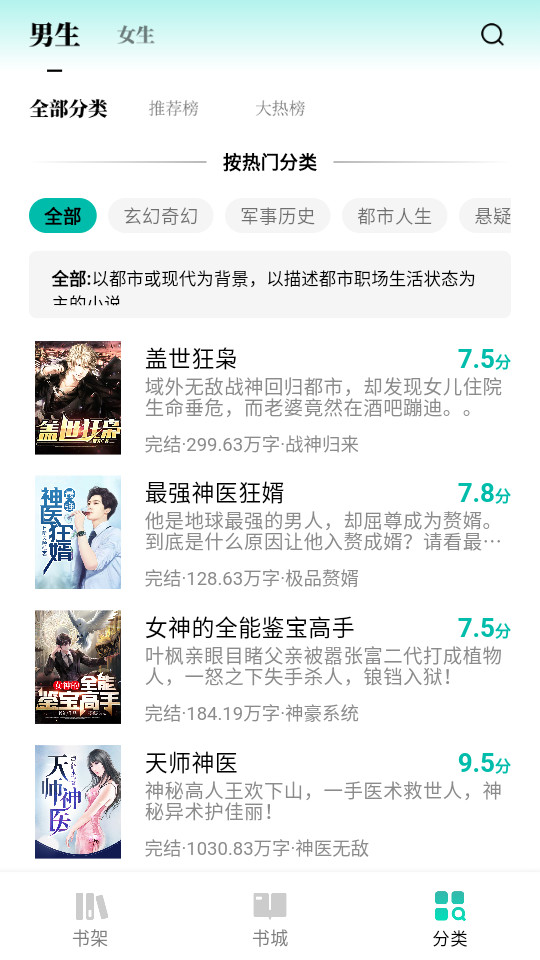Viewport: 540px width, 960px height.
Task: Tap the 分类 bottom tab
Action: point(450,919)
